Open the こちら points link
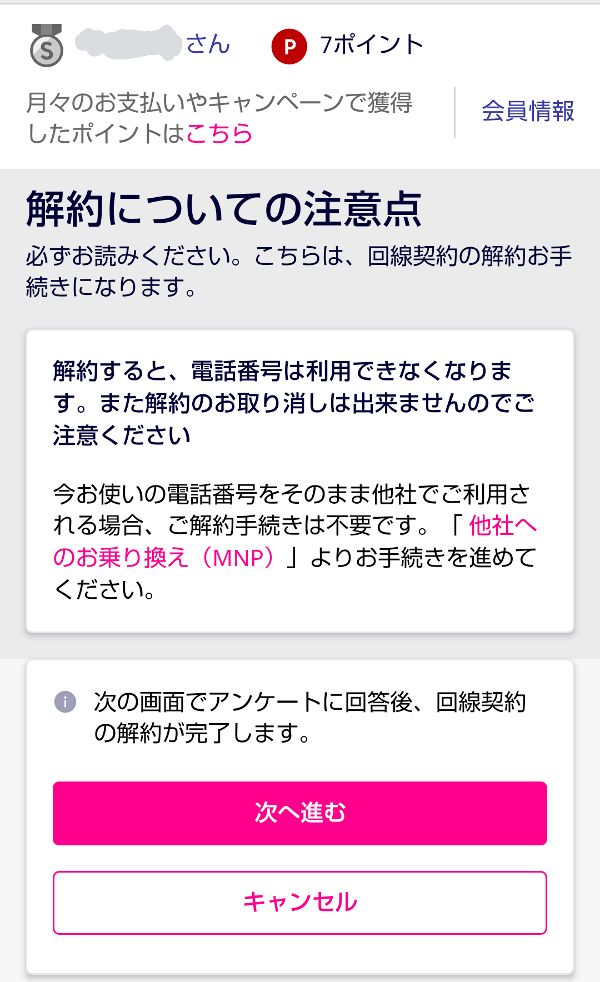Image resolution: width=600 pixels, height=982 pixels. click(219, 134)
